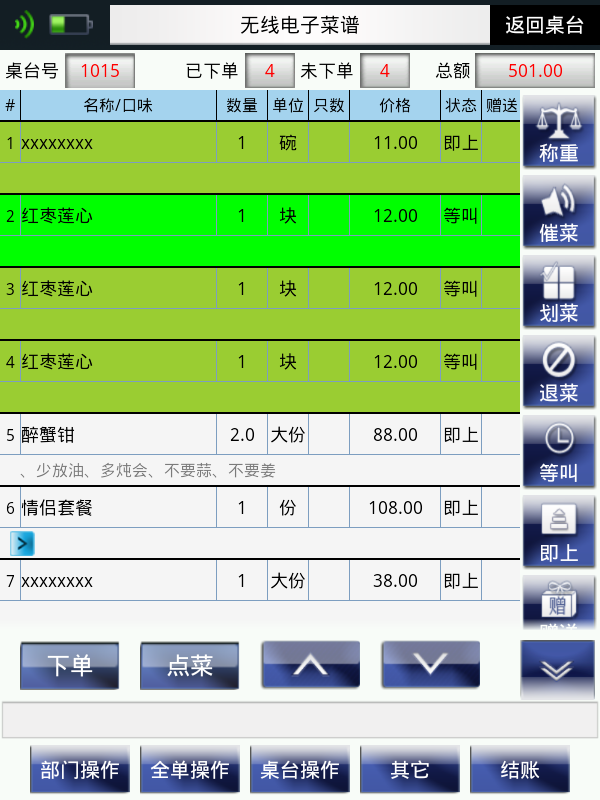Screen dimensions: 600x800
Task: Expand more side actions with double chevron
Action: pyautogui.click(x=557, y=670)
